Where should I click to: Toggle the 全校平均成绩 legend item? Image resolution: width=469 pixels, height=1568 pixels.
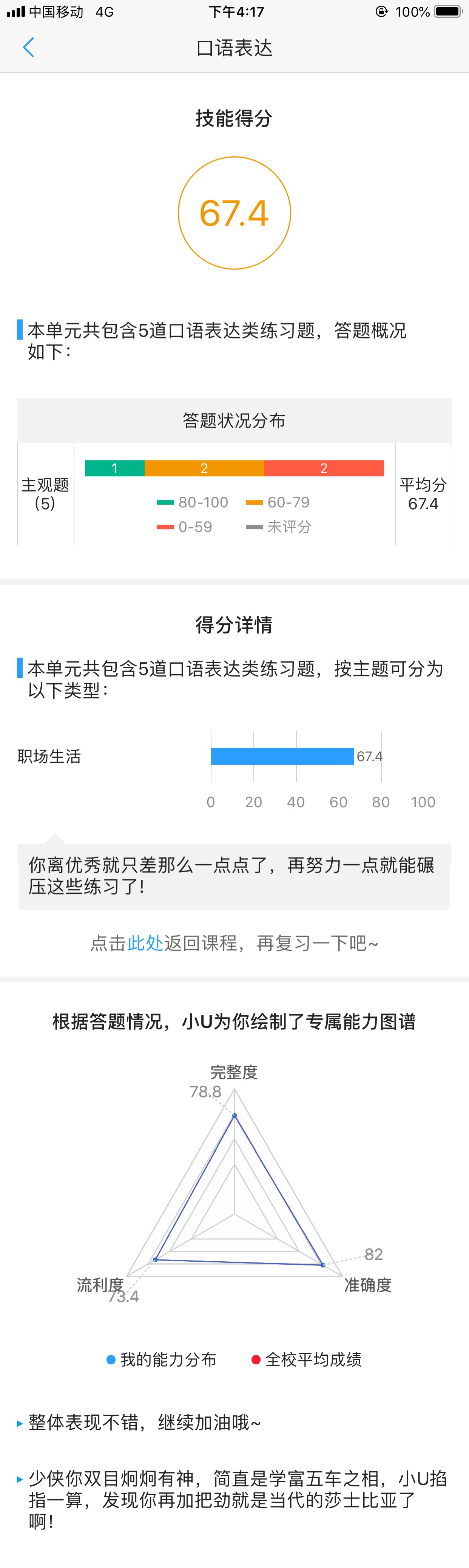(x=307, y=1359)
